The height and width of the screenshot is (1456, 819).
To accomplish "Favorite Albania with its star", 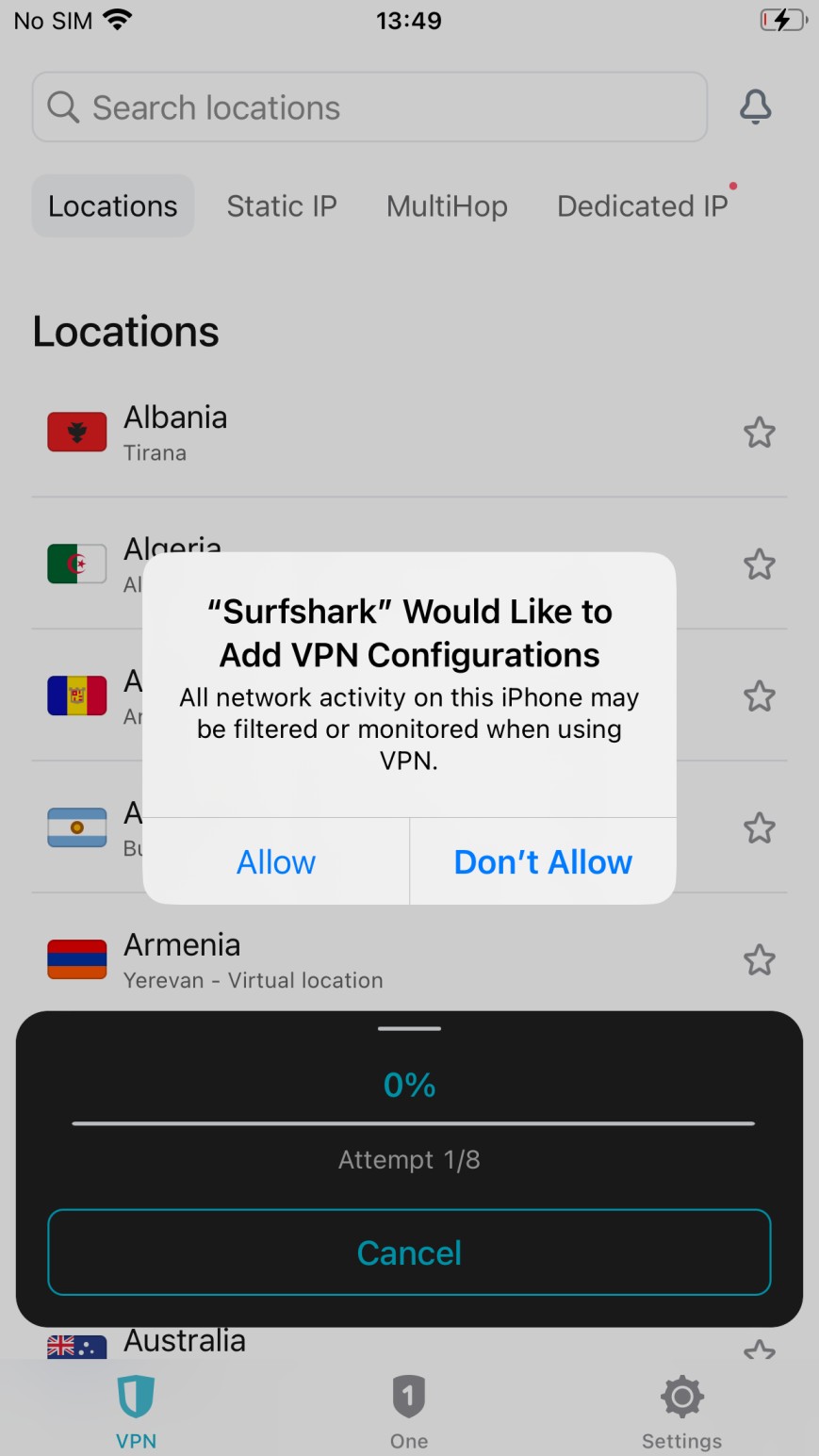I will tap(759, 433).
